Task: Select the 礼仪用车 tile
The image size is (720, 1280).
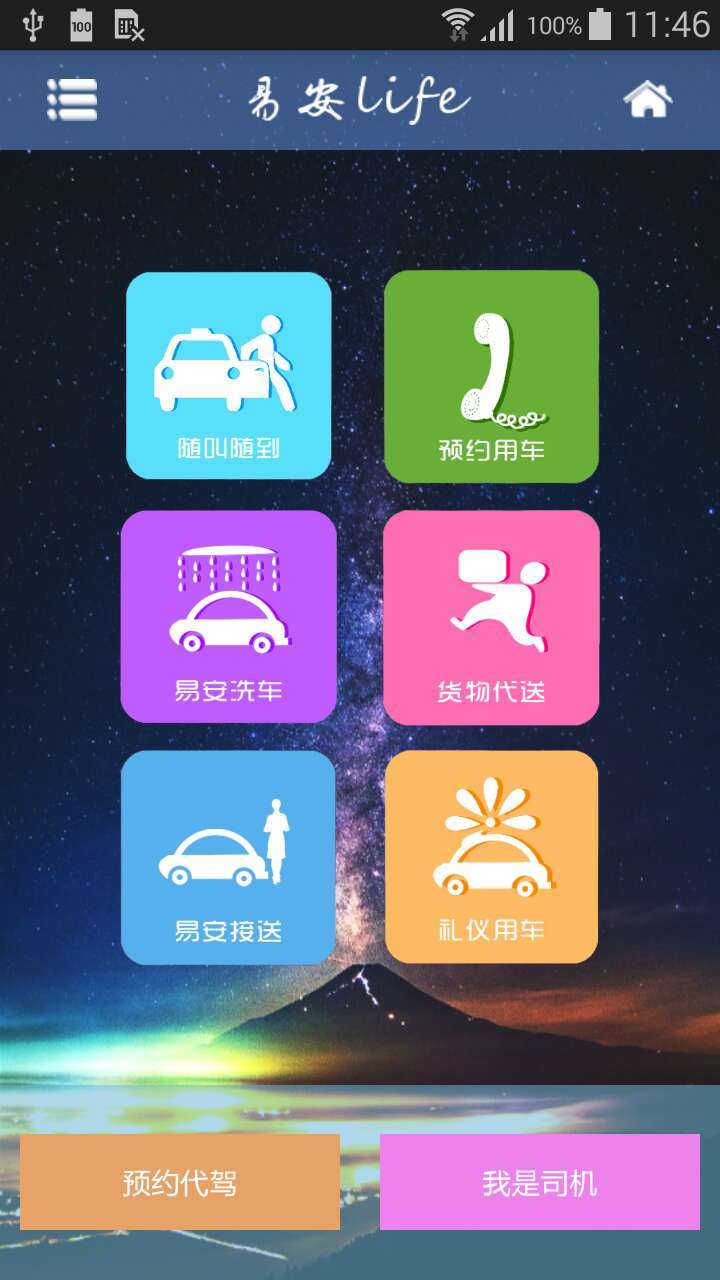Action: tap(491, 857)
